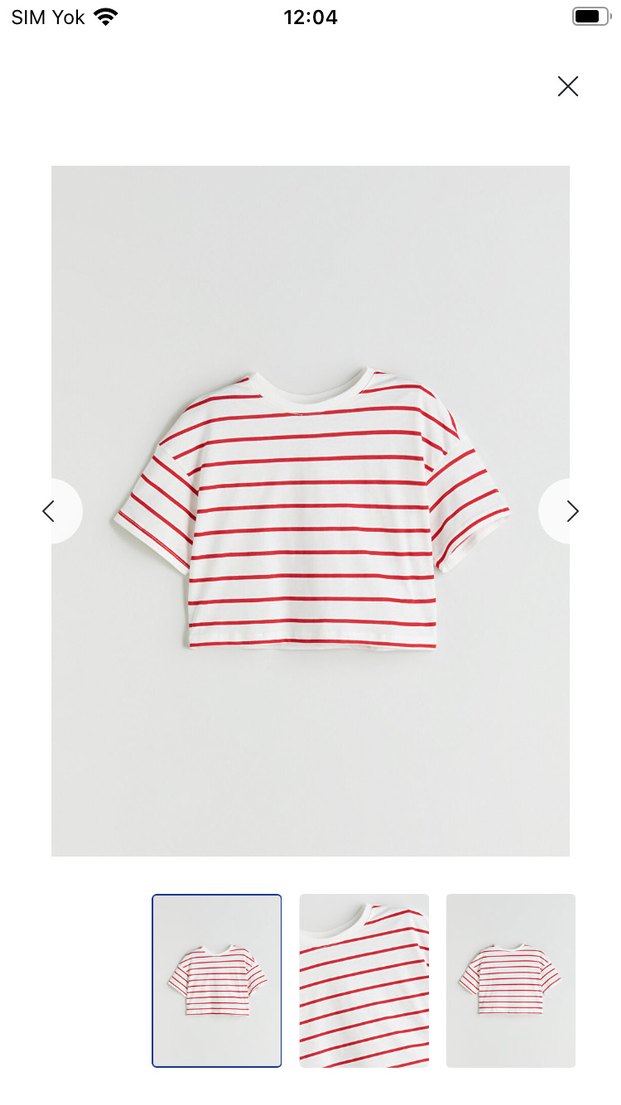Close the product image gallery
Image resolution: width=621 pixels, height=1105 pixels.
(568, 86)
